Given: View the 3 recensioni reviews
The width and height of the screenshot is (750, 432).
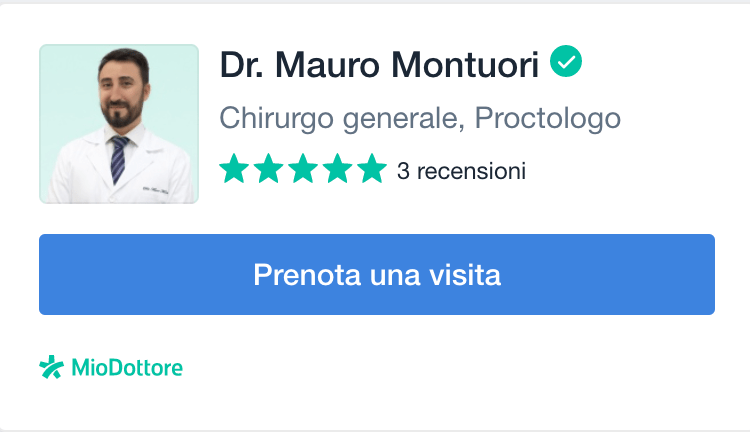Looking at the screenshot, I should pos(461,171).
